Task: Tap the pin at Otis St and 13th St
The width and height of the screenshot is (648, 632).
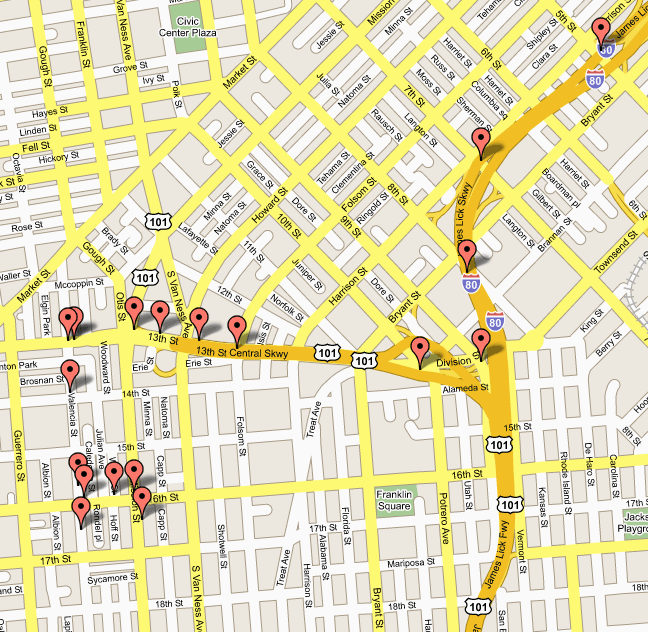Action: point(134,309)
